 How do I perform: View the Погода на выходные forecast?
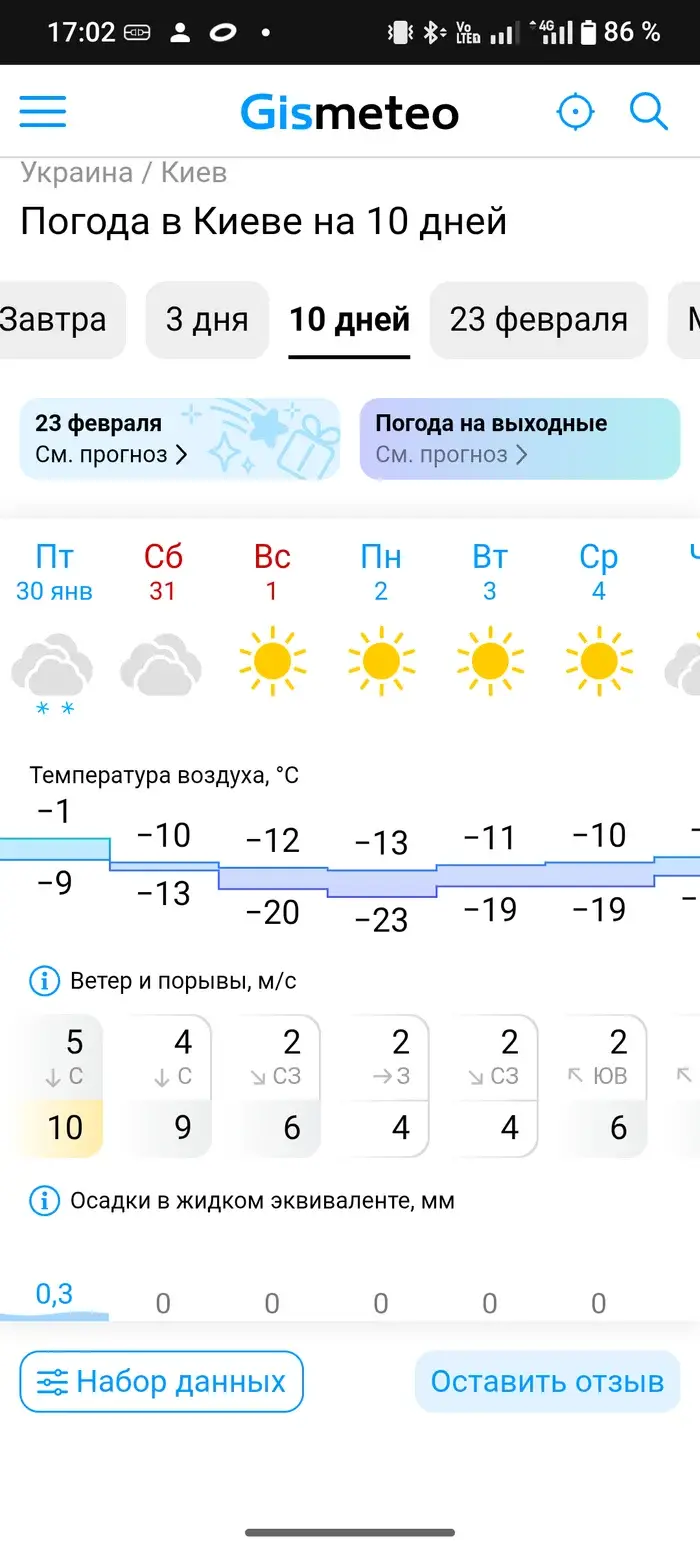coord(520,439)
